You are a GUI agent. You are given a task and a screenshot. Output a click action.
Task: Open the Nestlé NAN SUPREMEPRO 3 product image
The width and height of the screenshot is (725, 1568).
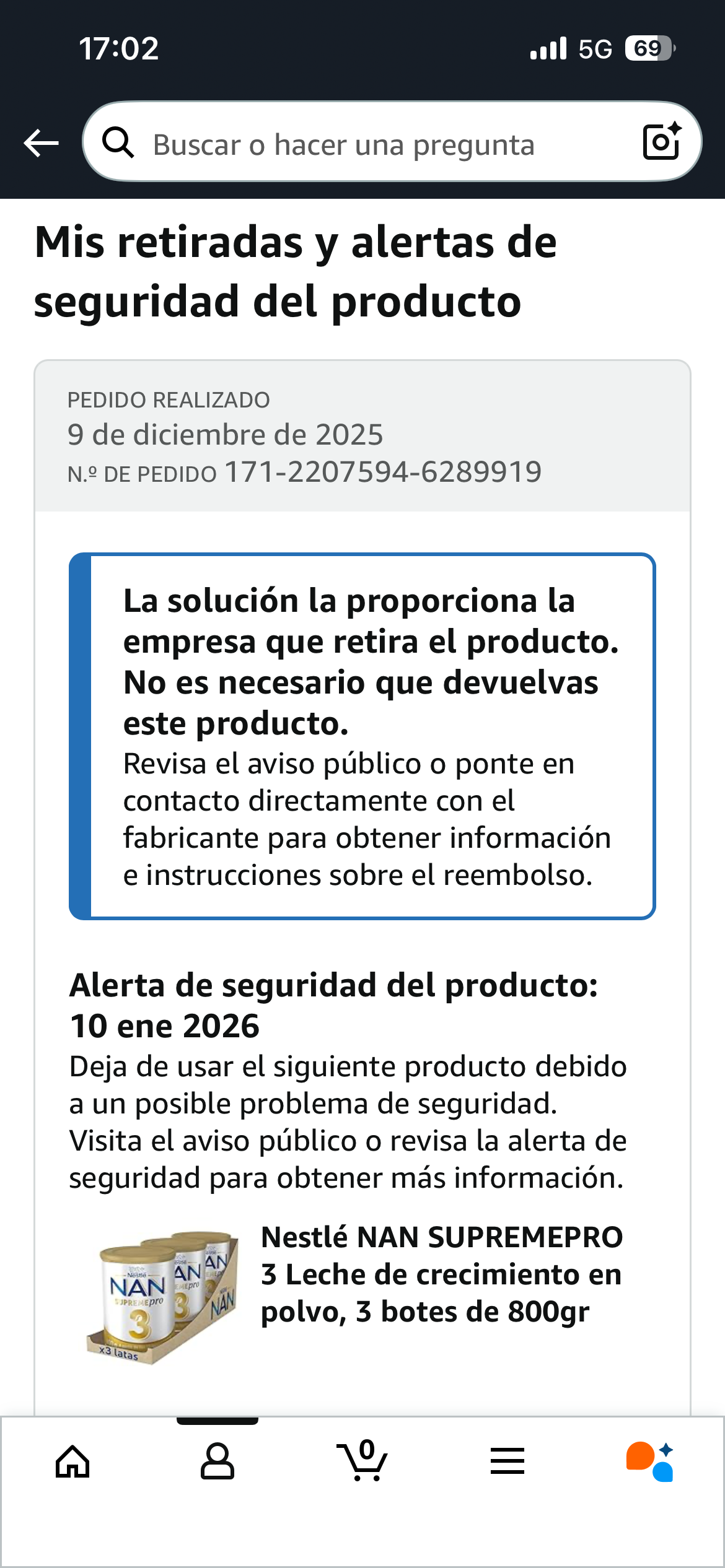(x=163, y=1297)
